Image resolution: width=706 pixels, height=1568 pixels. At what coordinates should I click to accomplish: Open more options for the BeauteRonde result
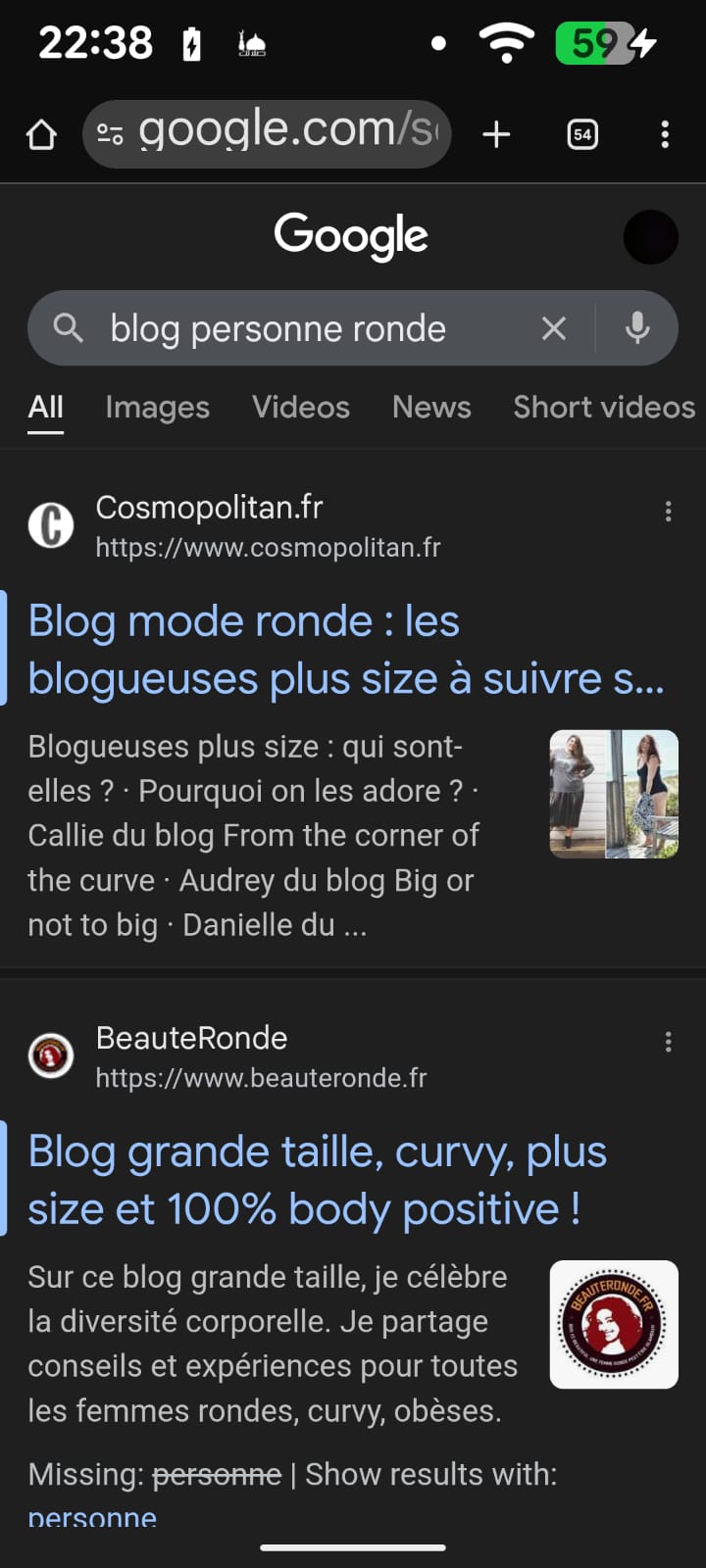[668, 1042]
